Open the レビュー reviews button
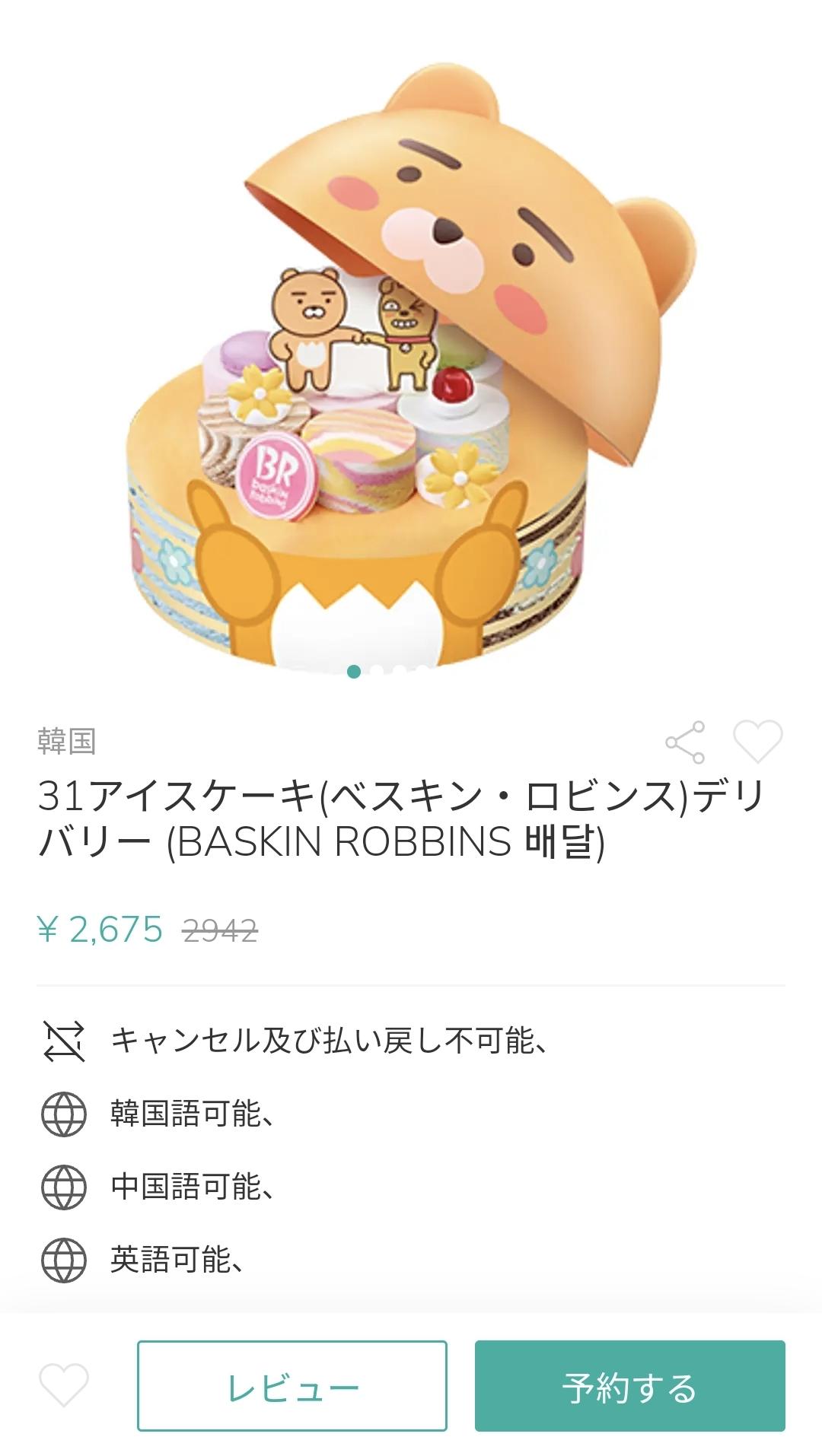The height and width of the screenshot is (1456, 822). coord(292,1386)
